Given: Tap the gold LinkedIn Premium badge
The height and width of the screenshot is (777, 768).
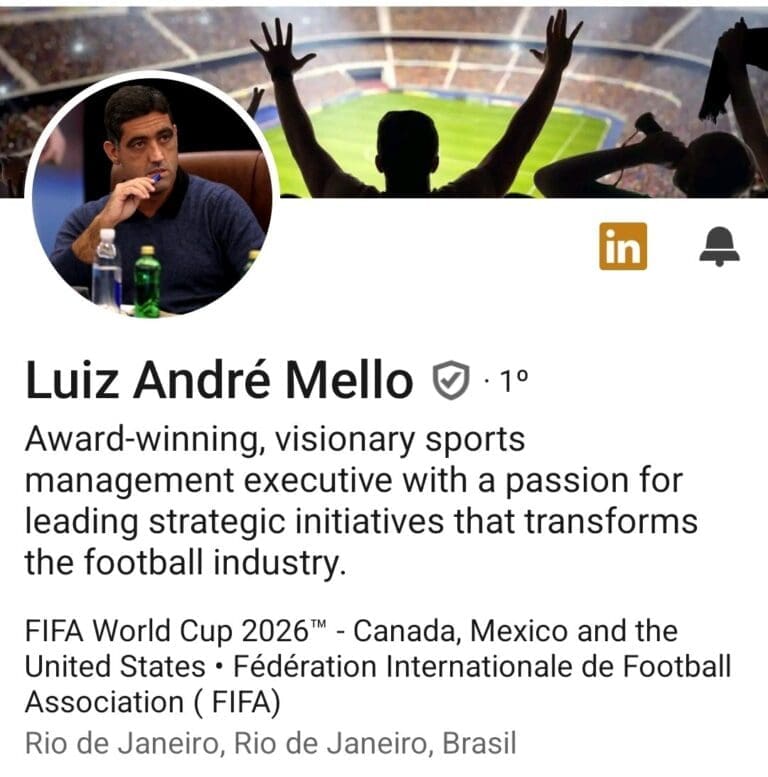Looking at the screenshot, I should (x=623, y=246).
